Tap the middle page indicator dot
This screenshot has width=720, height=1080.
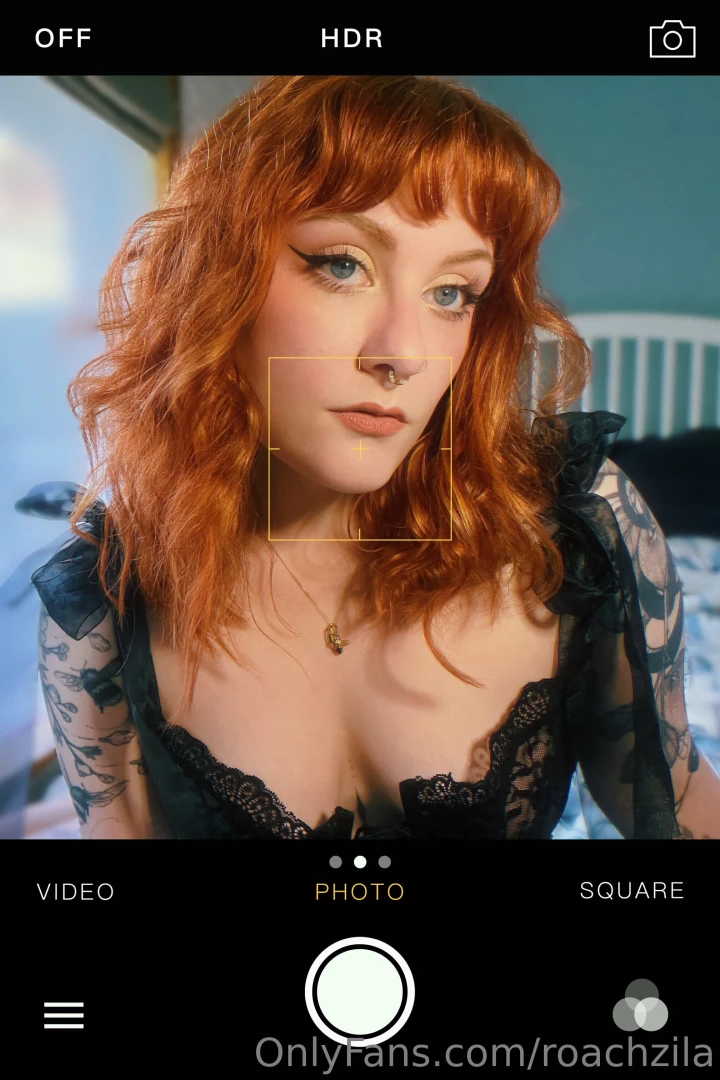pos(360,860)
